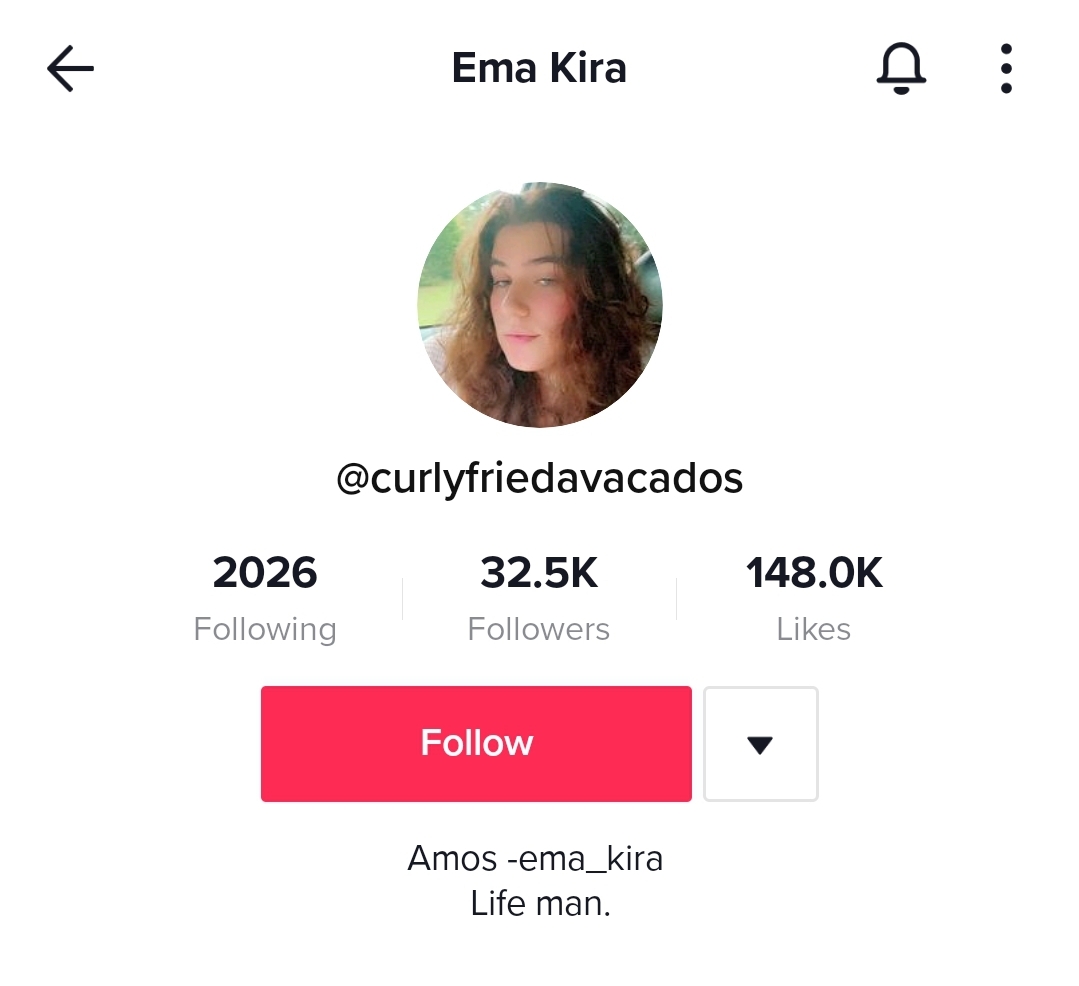Viewport: 1079px width, 986px height.
Task: Follow @curlyfriedavacados
Action: coord(476,743)
